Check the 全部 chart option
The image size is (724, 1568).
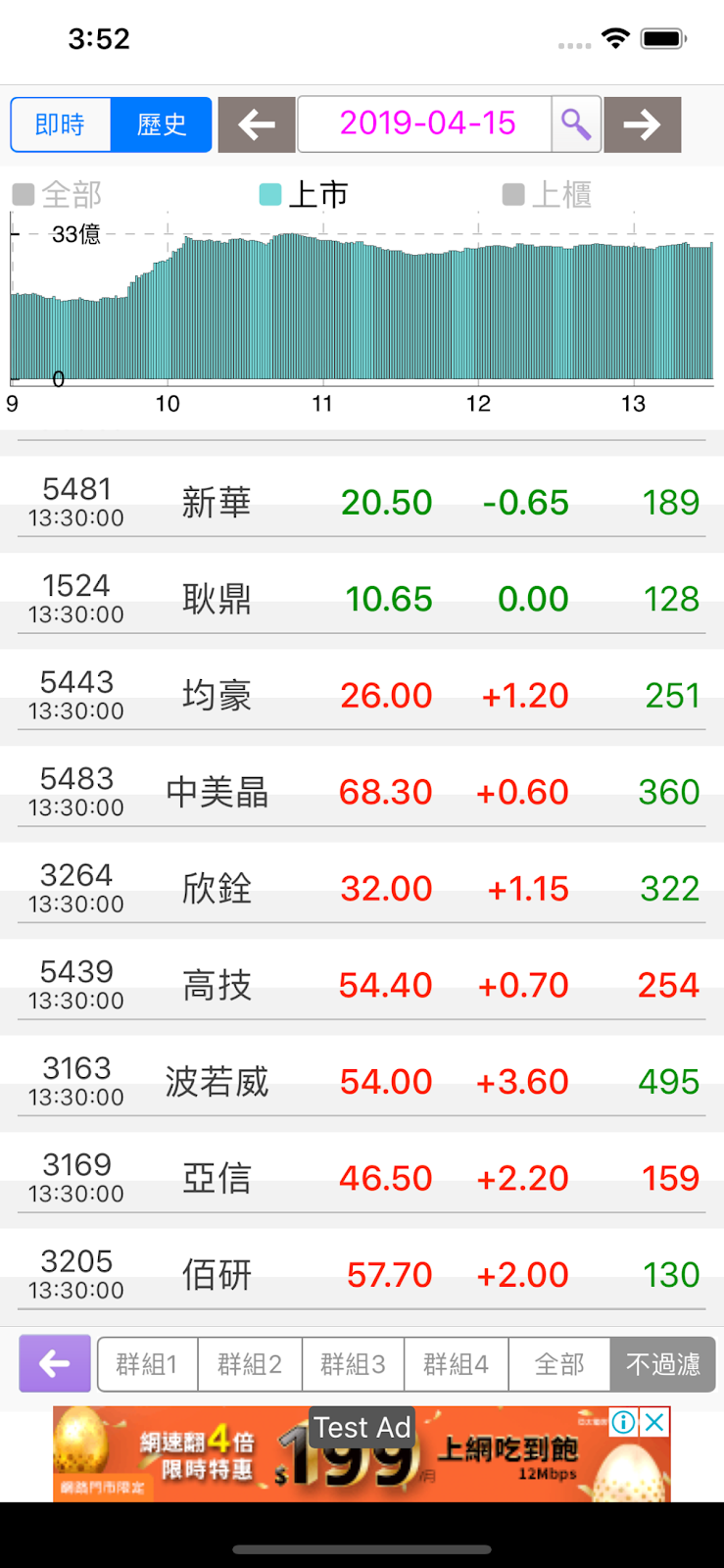[x=57, y=195]
